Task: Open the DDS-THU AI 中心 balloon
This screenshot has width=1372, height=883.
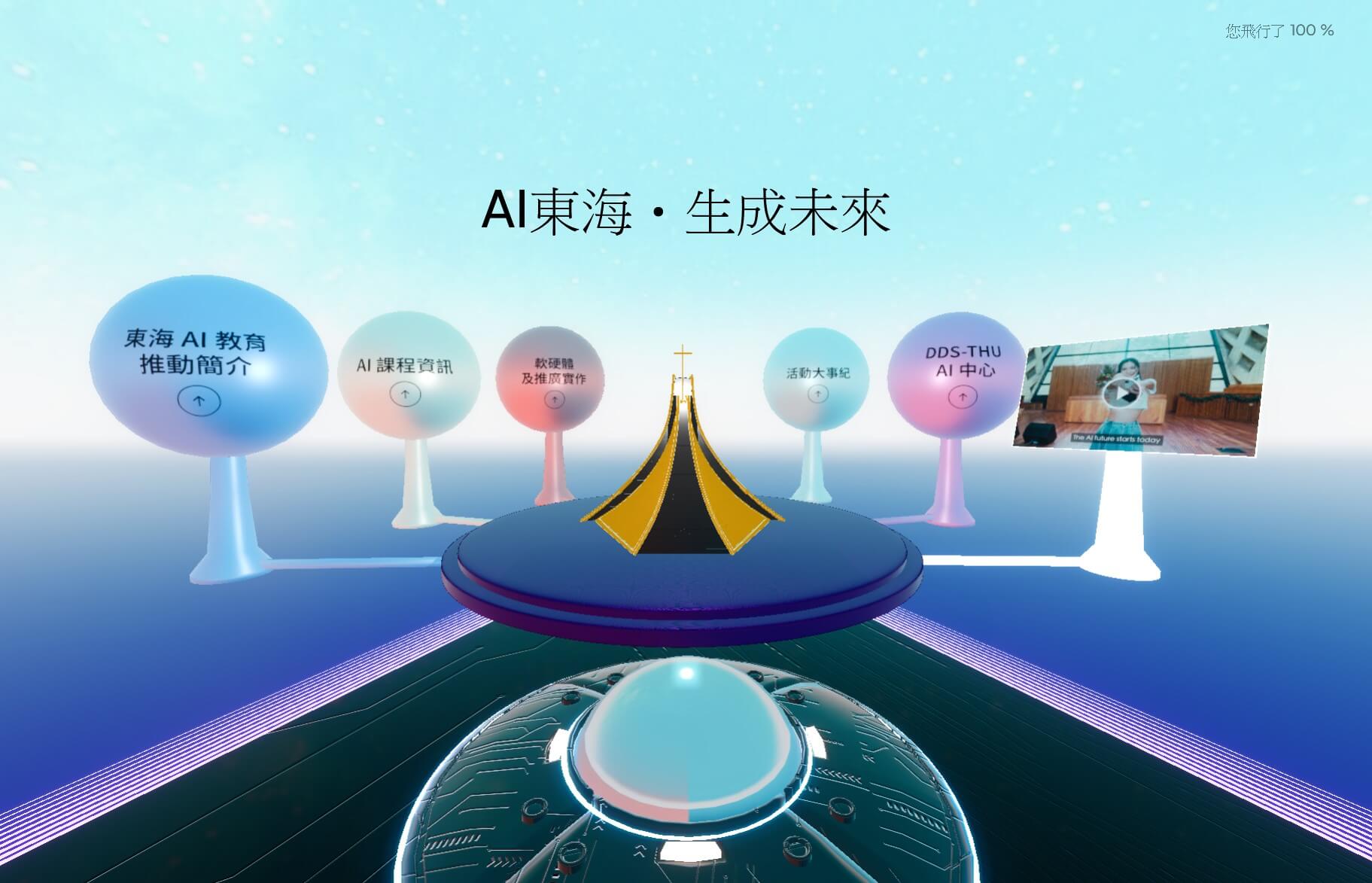Action: coord(963,396)
